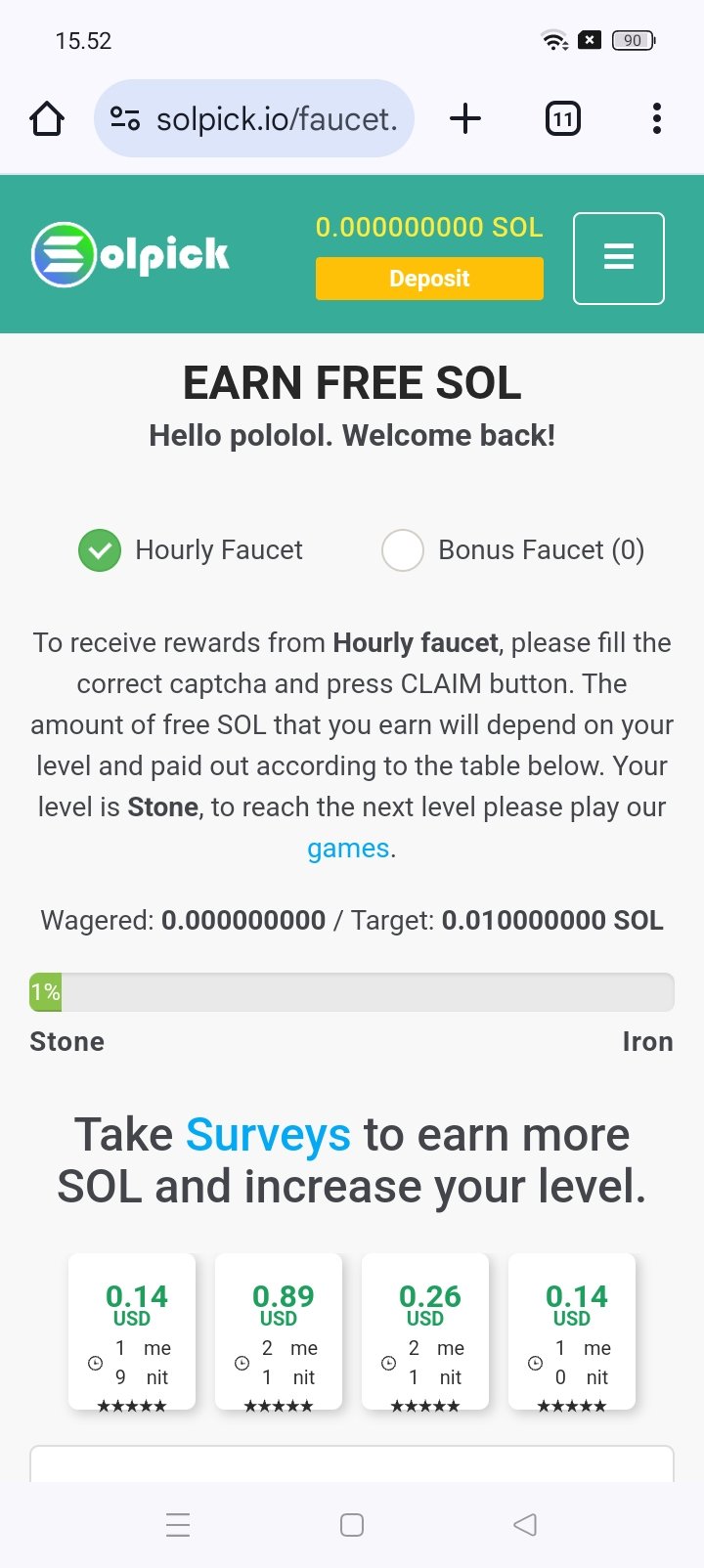Viewport: 704px width, 1568px height.
Task: Open a new browser tab
Action: [465, 119]
